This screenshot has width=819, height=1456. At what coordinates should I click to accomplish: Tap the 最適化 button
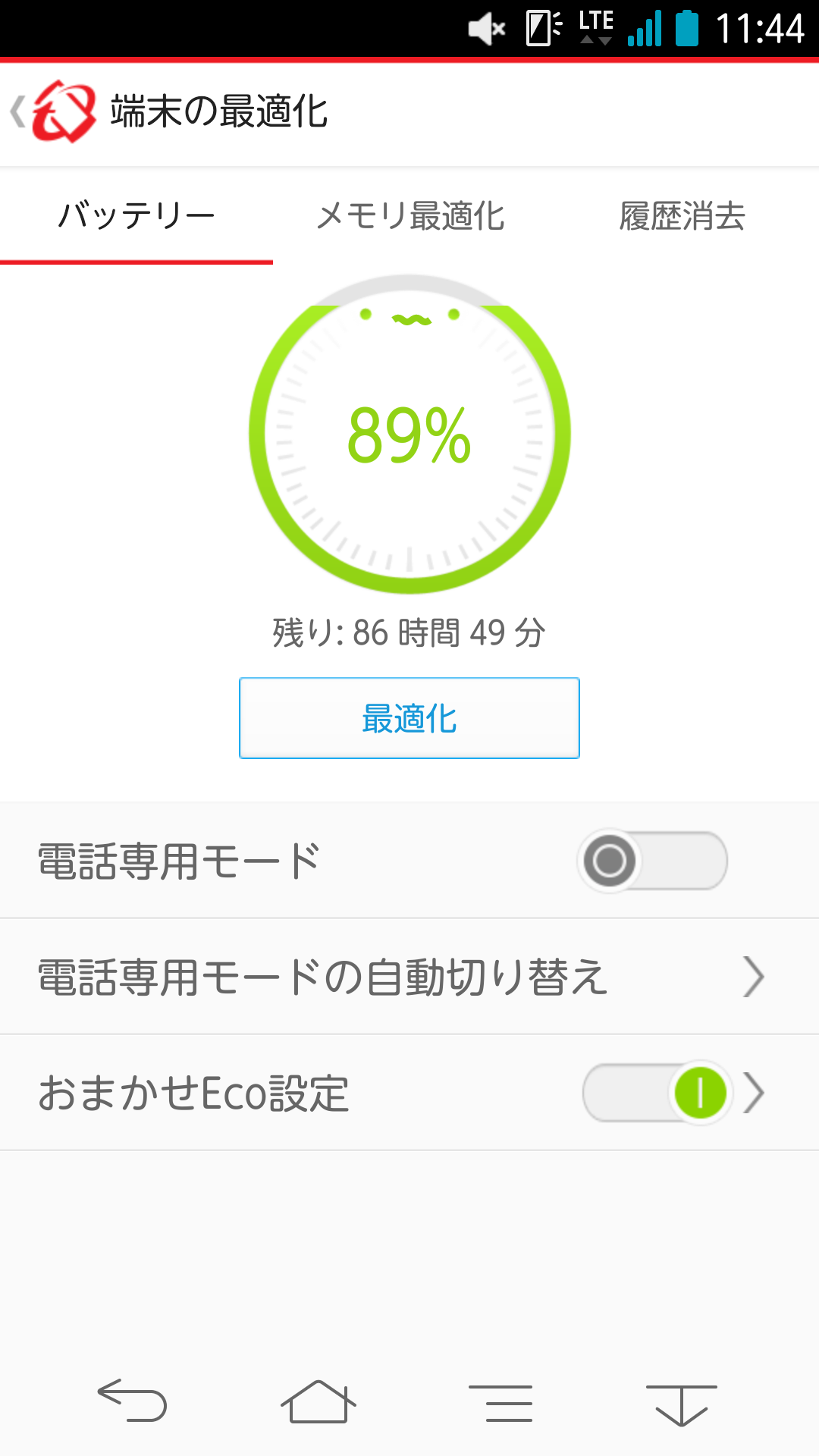(409, 718)
